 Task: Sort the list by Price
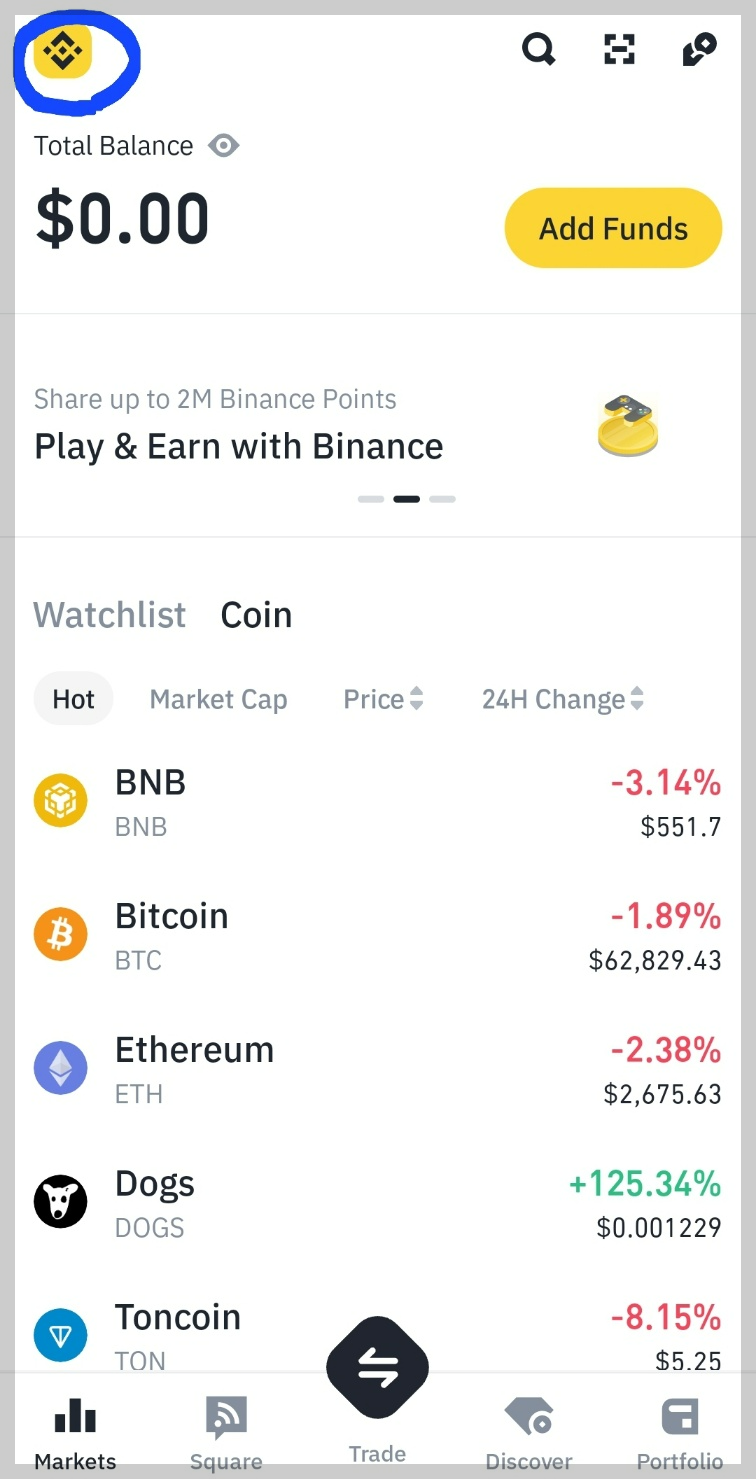(x=383, y=699)
